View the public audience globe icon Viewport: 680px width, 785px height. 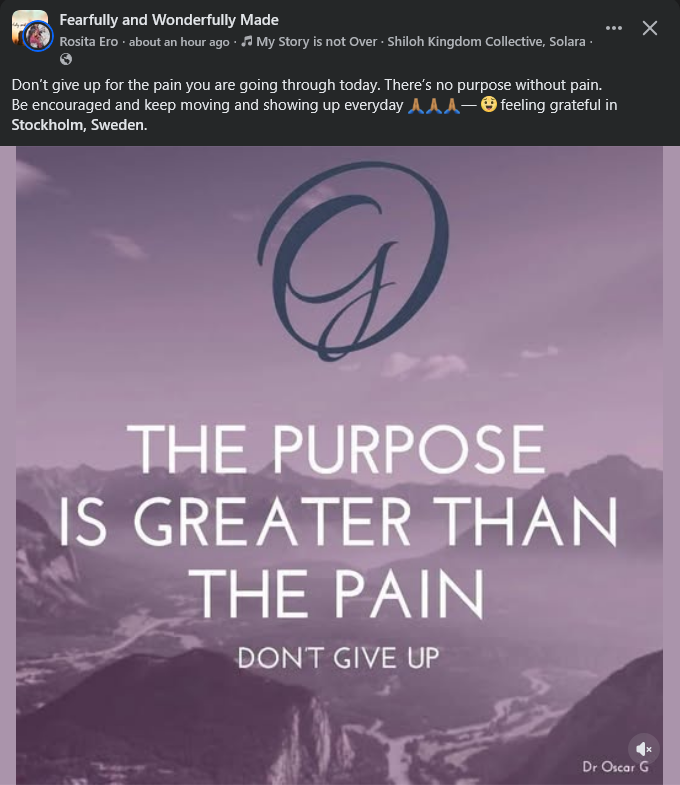click(66, 60)
